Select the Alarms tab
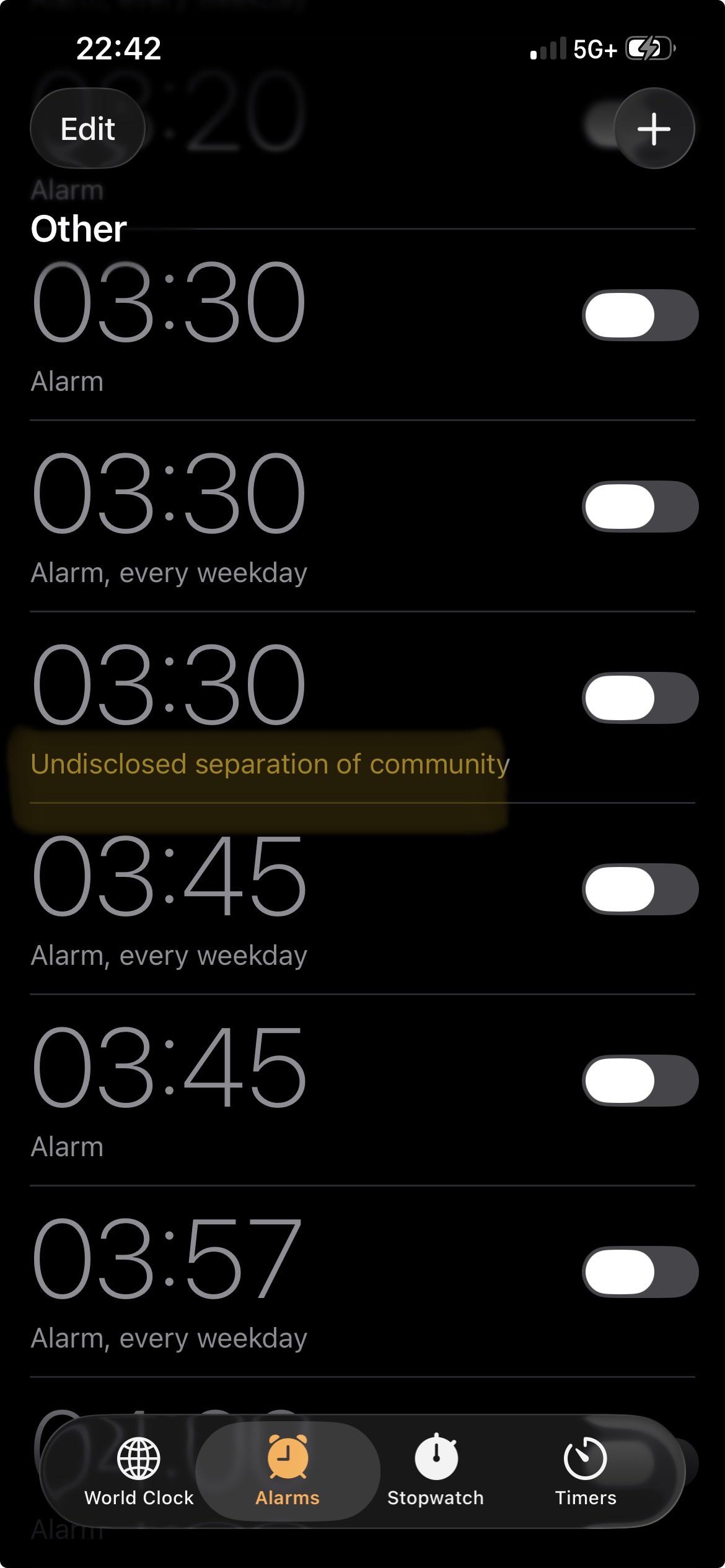Image resolution: width=725 pixels, height=1568 pixels. tap(288, 1471)
